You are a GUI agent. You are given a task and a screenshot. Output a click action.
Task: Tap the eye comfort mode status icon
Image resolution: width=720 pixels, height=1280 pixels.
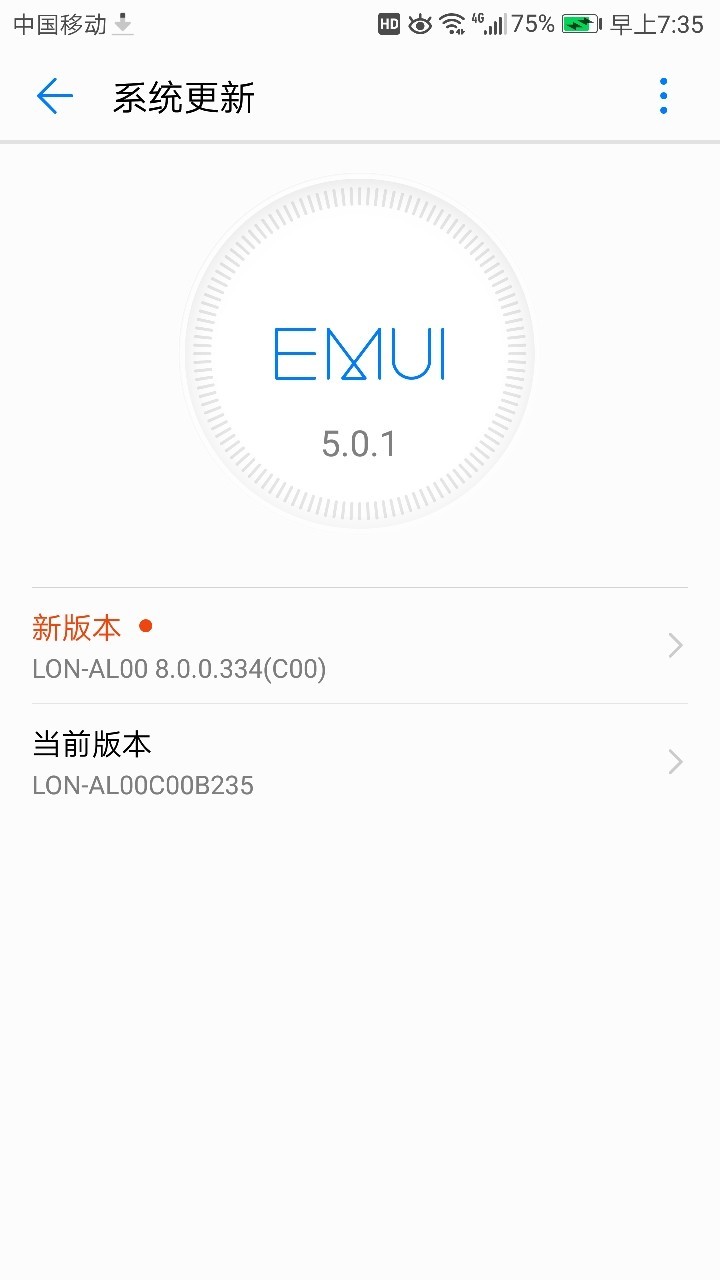pyautogui.click(x=419, y=22)
